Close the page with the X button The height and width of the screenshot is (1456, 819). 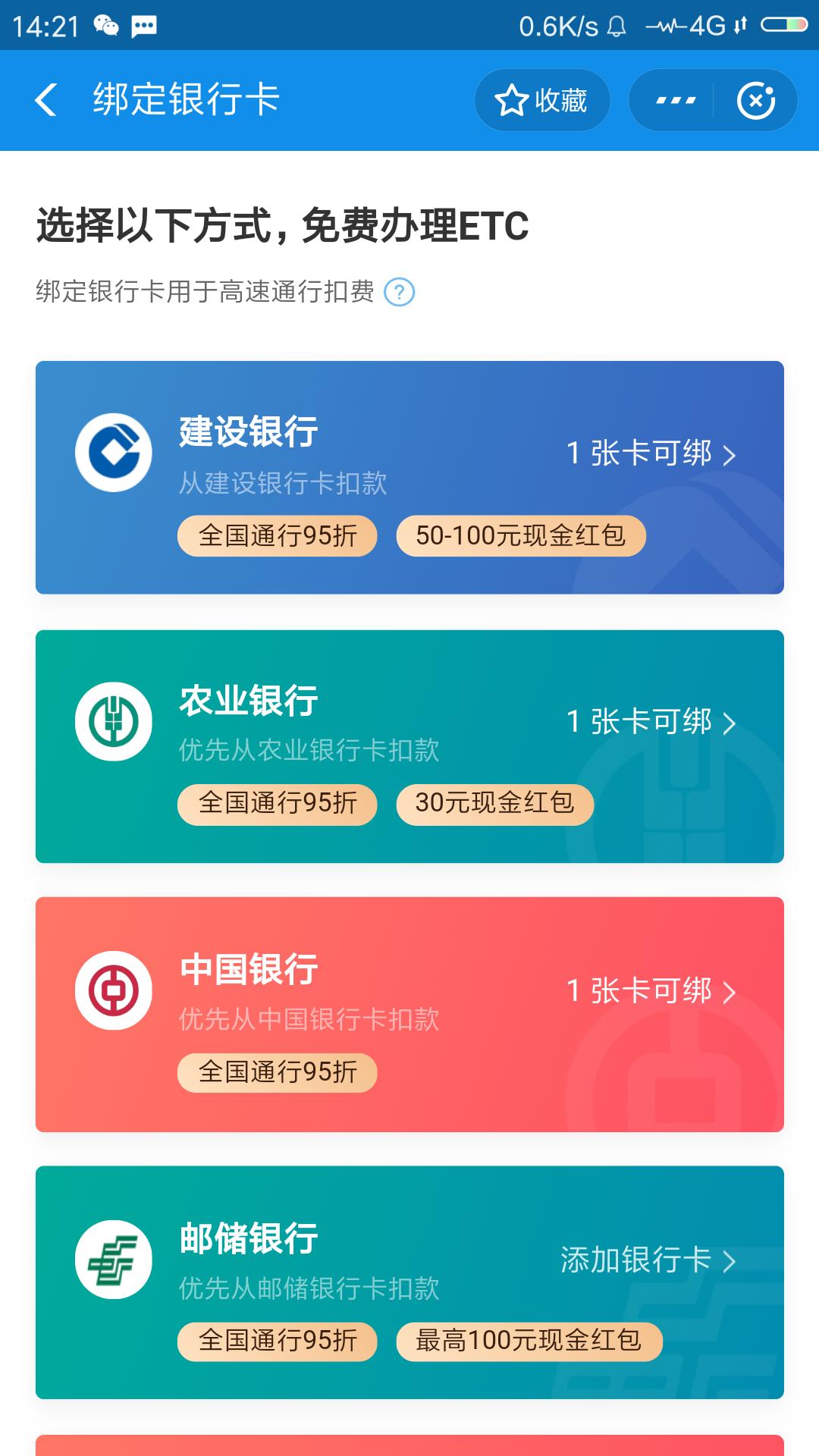point(758,99)
